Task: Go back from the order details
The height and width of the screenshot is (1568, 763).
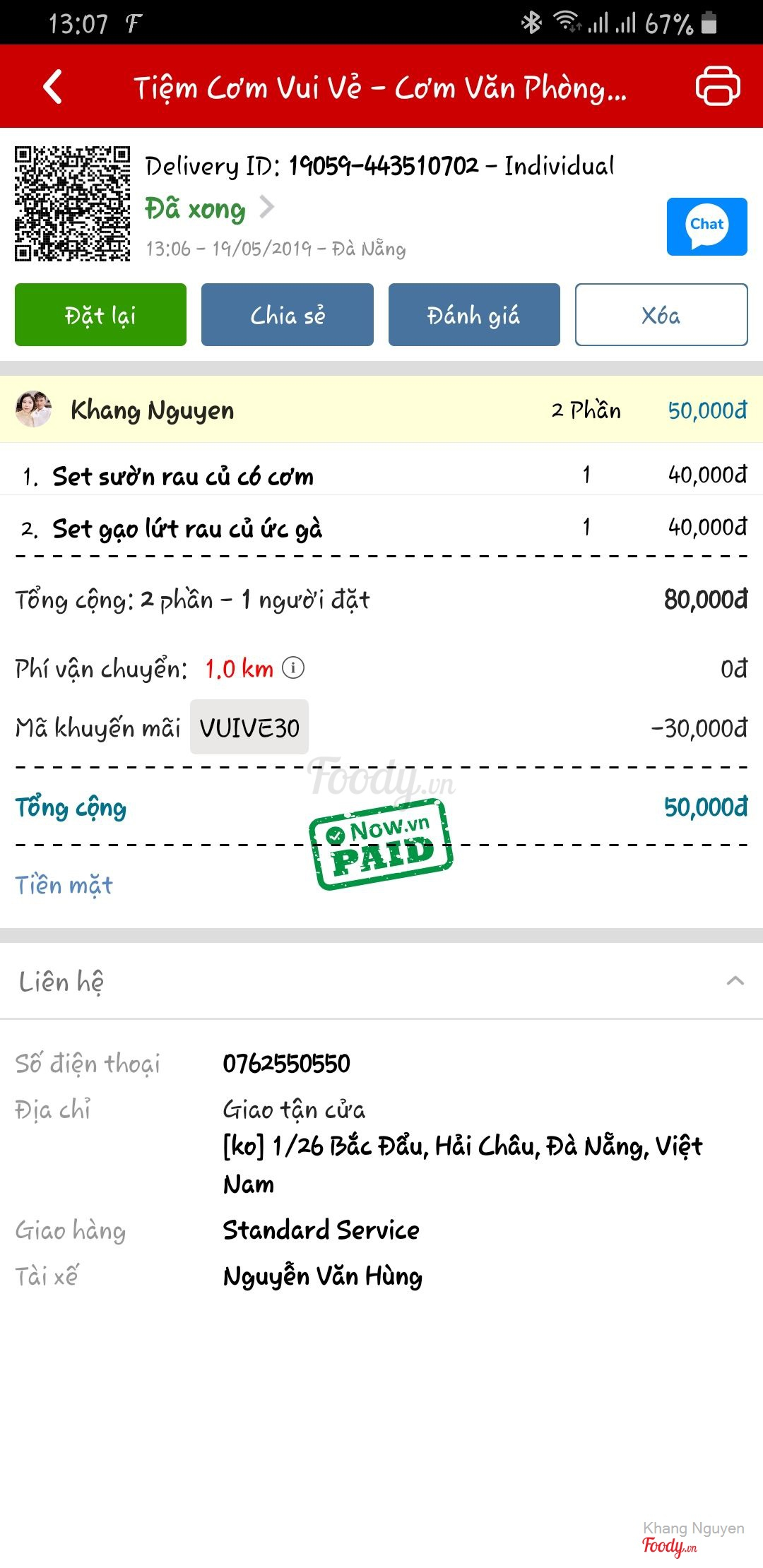Action: [53, 87]
